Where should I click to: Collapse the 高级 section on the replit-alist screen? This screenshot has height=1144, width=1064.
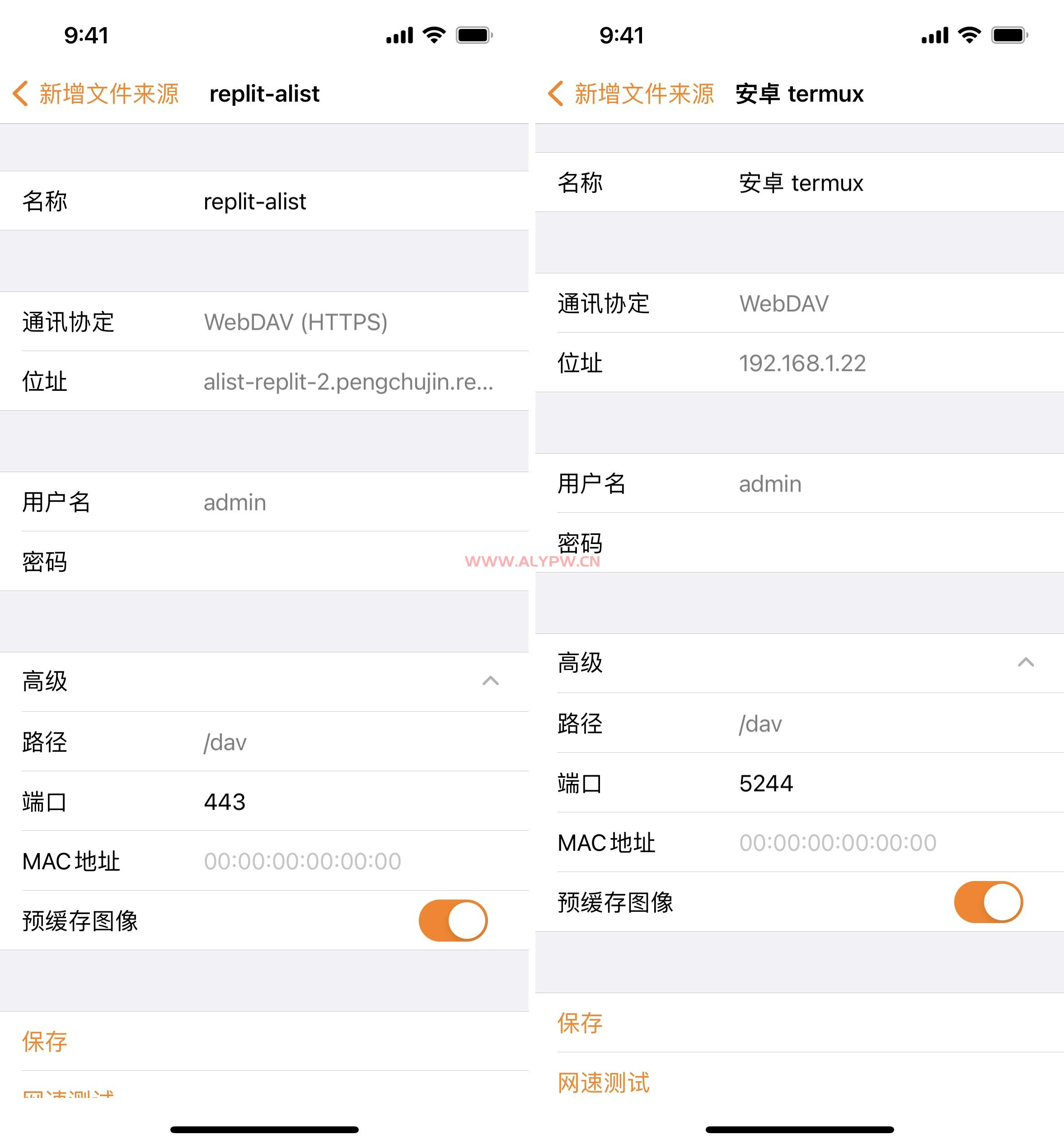coord(490,681)
